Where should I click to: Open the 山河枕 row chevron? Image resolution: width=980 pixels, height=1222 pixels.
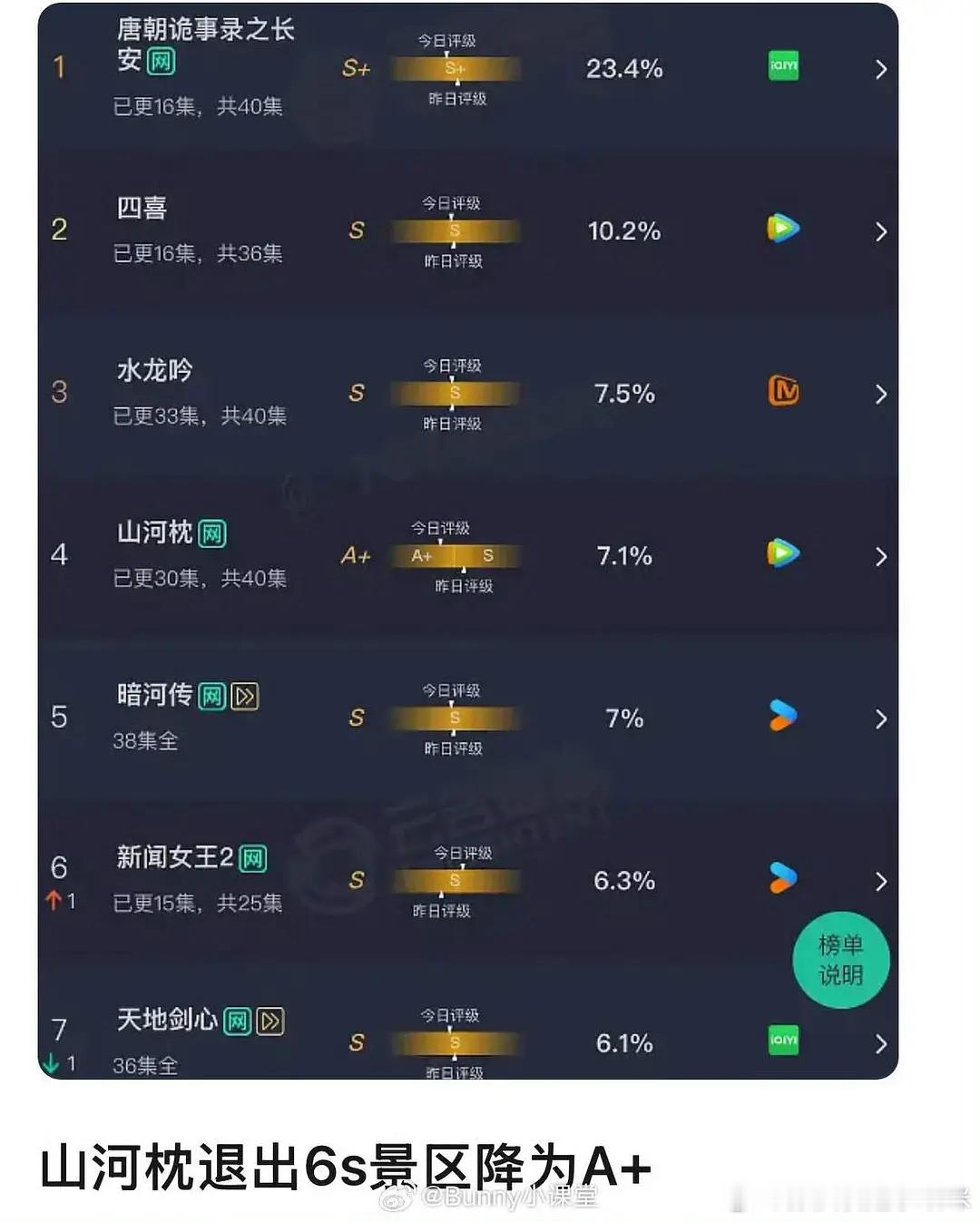point(880,556)
